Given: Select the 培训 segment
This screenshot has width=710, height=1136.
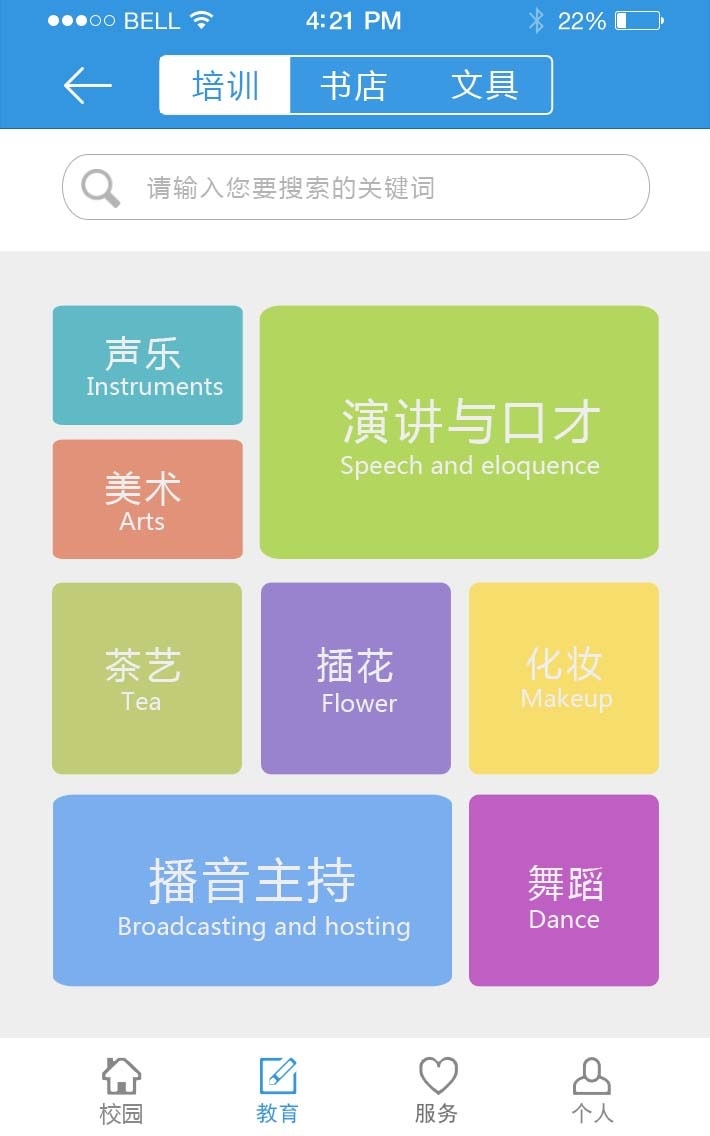Looking at the screenshot, I should click(225, 85).
